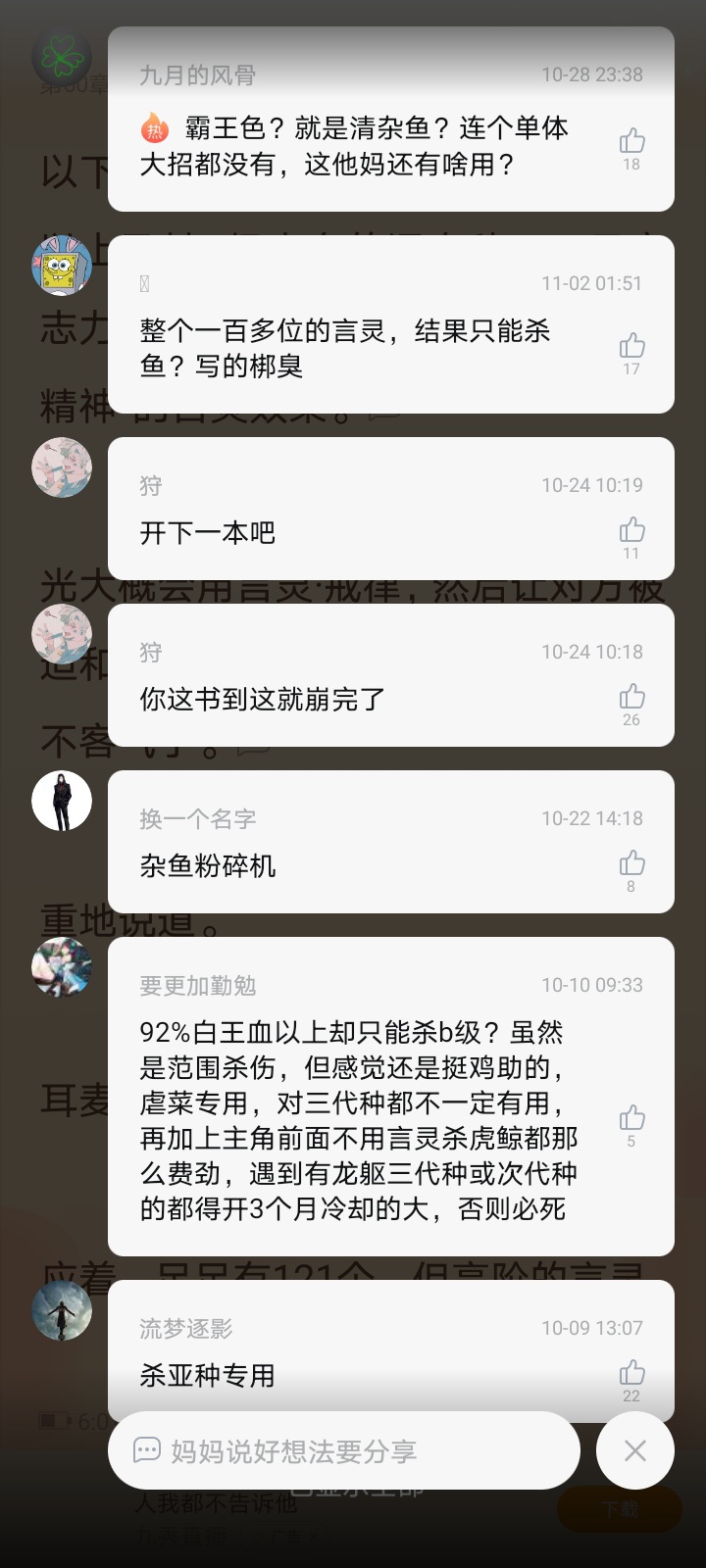Viewport: 706px width, 1568px height.
Task: Like 九月的风骨's comment about 霸王色
Action: tap(631, 141)
